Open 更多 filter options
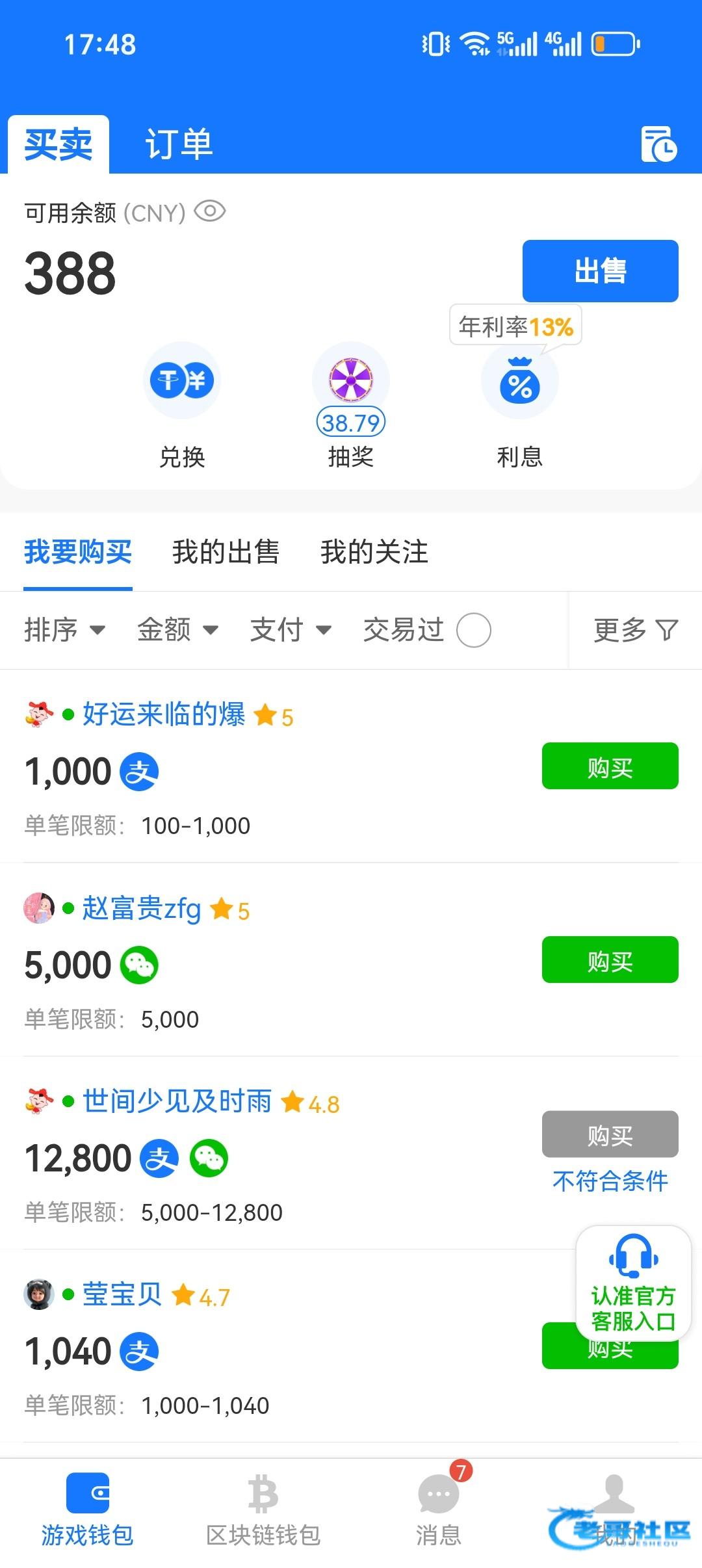The height and width of the screenshot is (1568, 702). click(x=635, y=630)
